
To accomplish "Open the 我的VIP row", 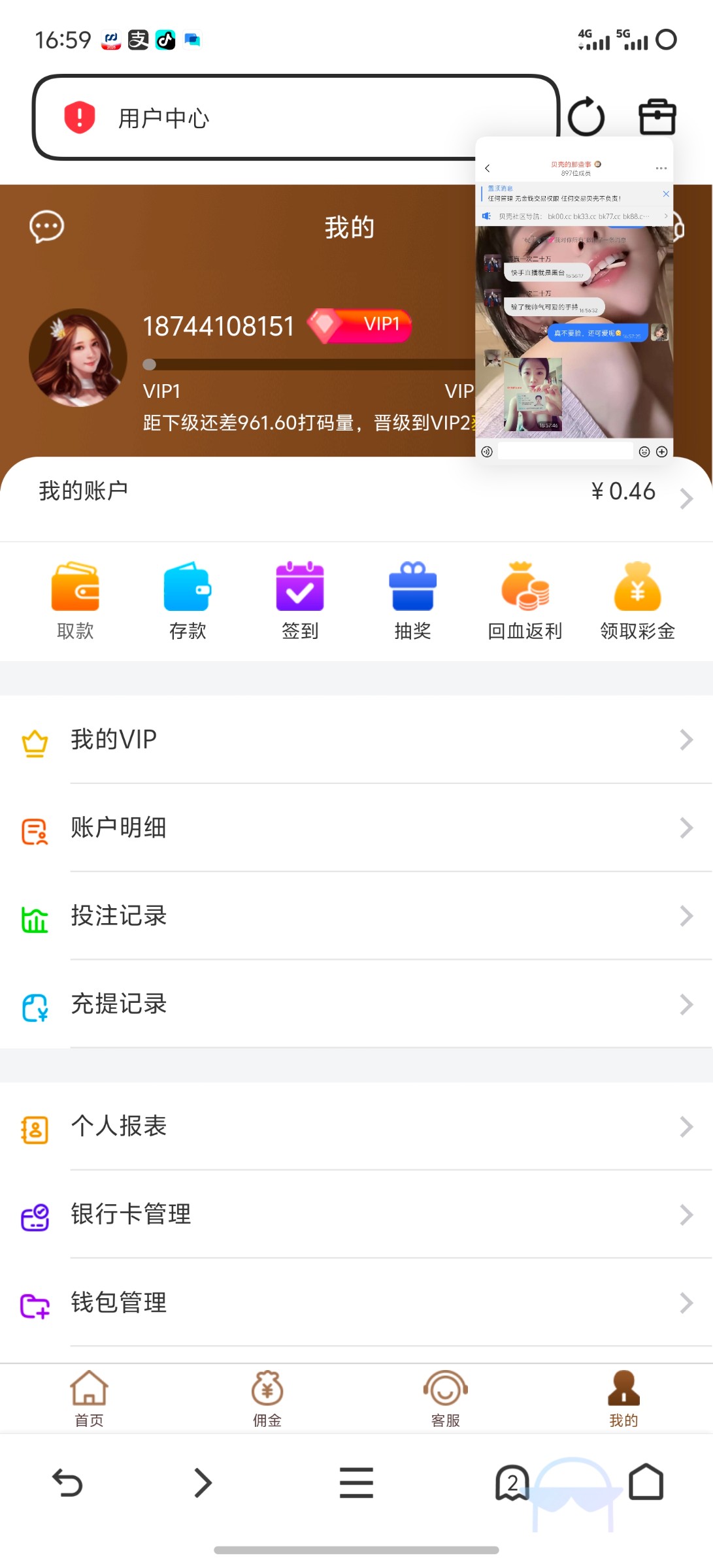I will click(356, 740).
